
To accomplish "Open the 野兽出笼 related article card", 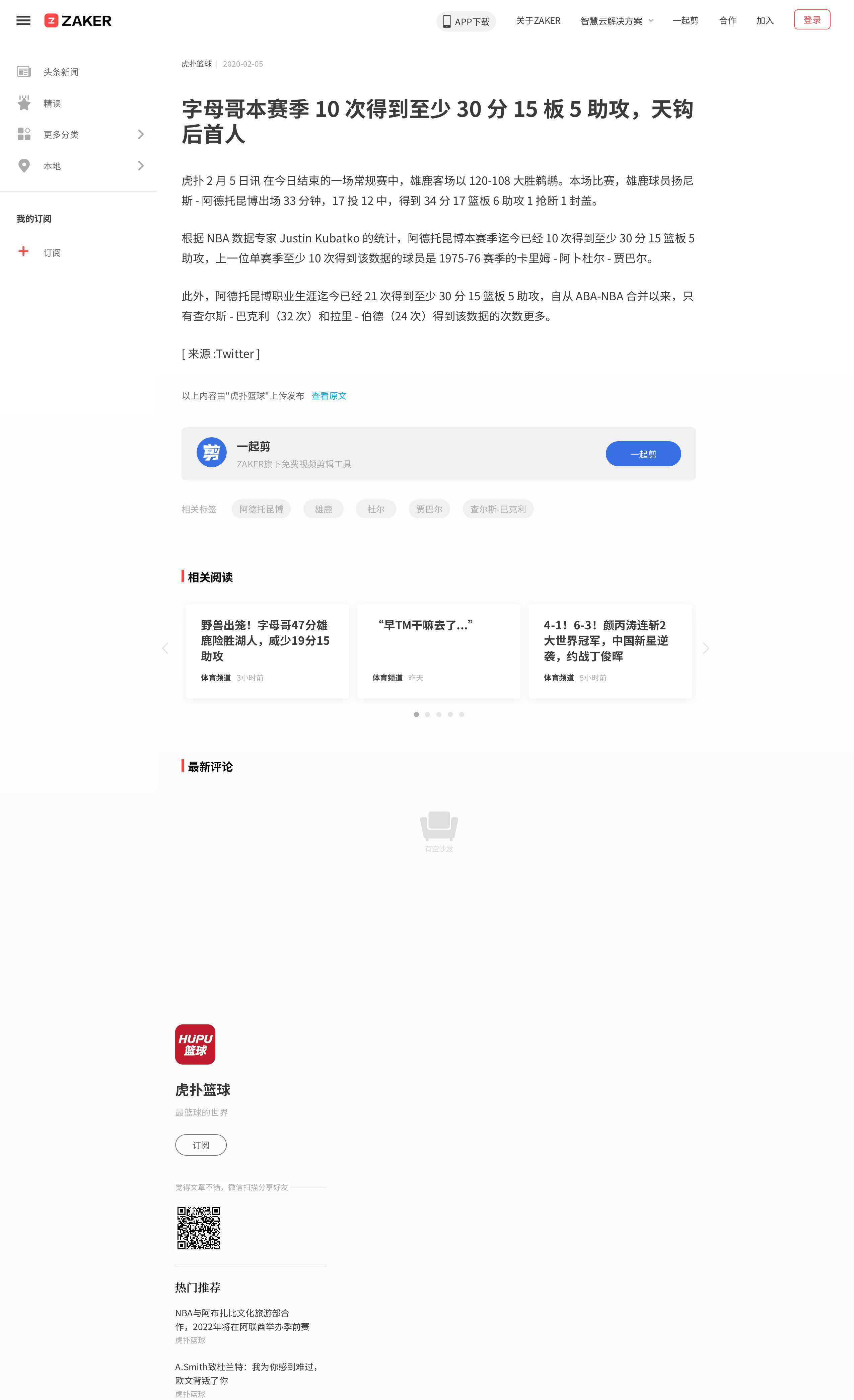I will click(267, 650).
